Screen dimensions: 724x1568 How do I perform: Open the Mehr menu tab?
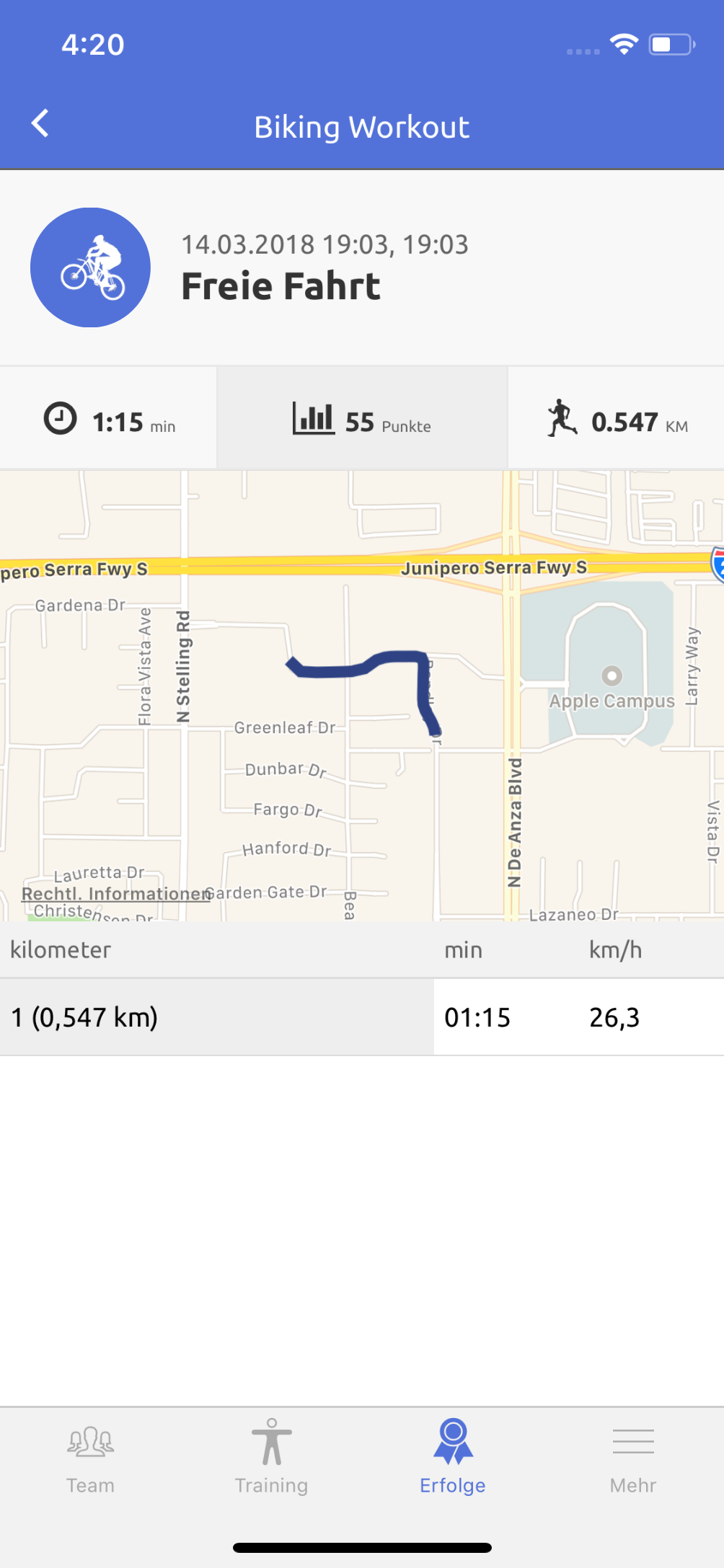click(x=632, y=1458)
